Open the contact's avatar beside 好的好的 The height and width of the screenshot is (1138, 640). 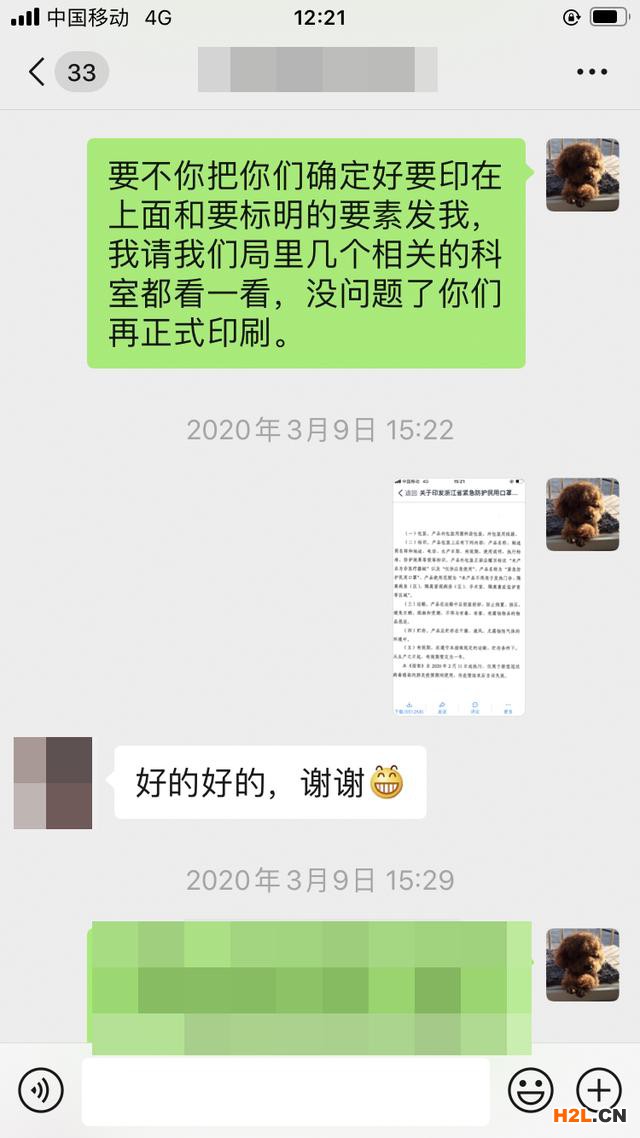(53, 783)
